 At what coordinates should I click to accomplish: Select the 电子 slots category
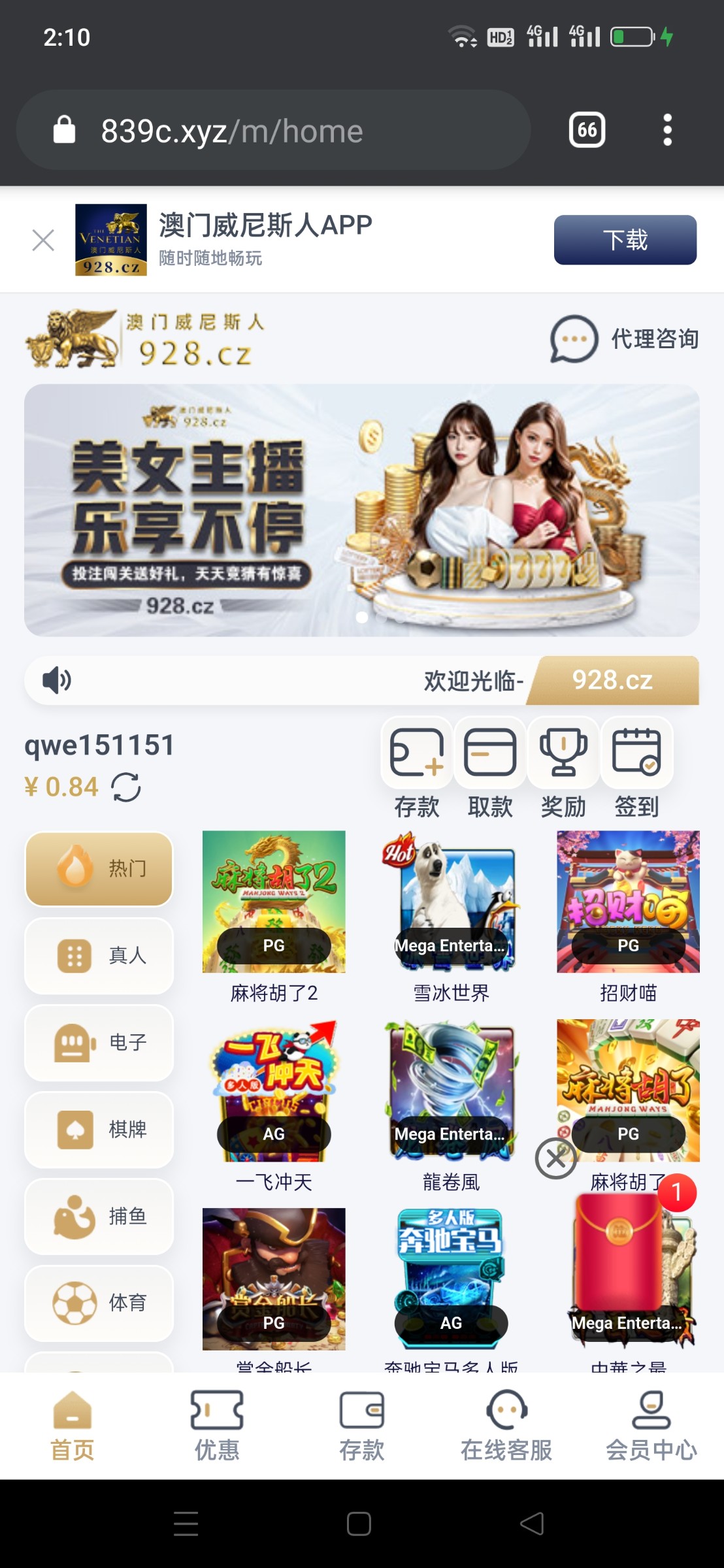tap(99, 1042)
